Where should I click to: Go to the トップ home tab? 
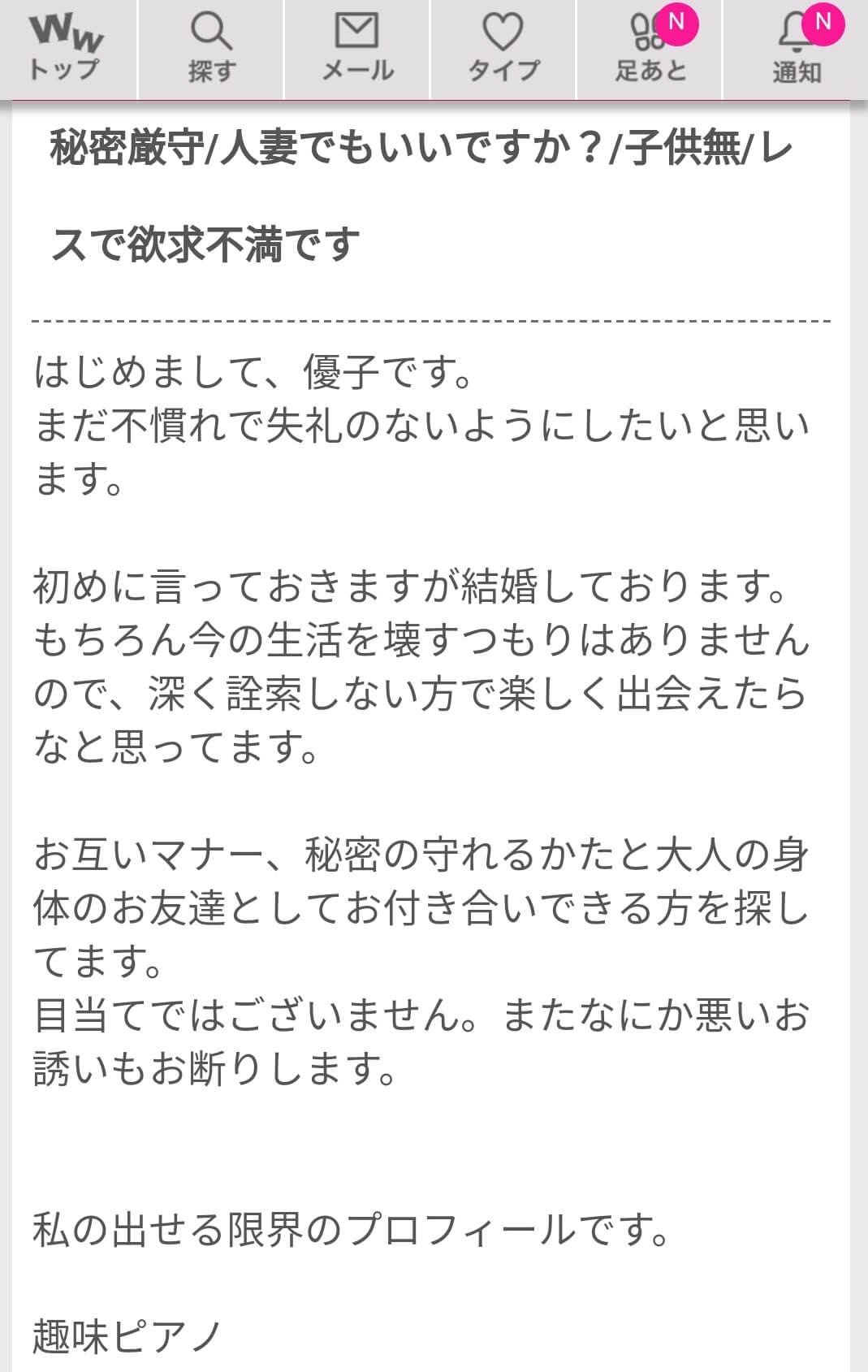67,49
